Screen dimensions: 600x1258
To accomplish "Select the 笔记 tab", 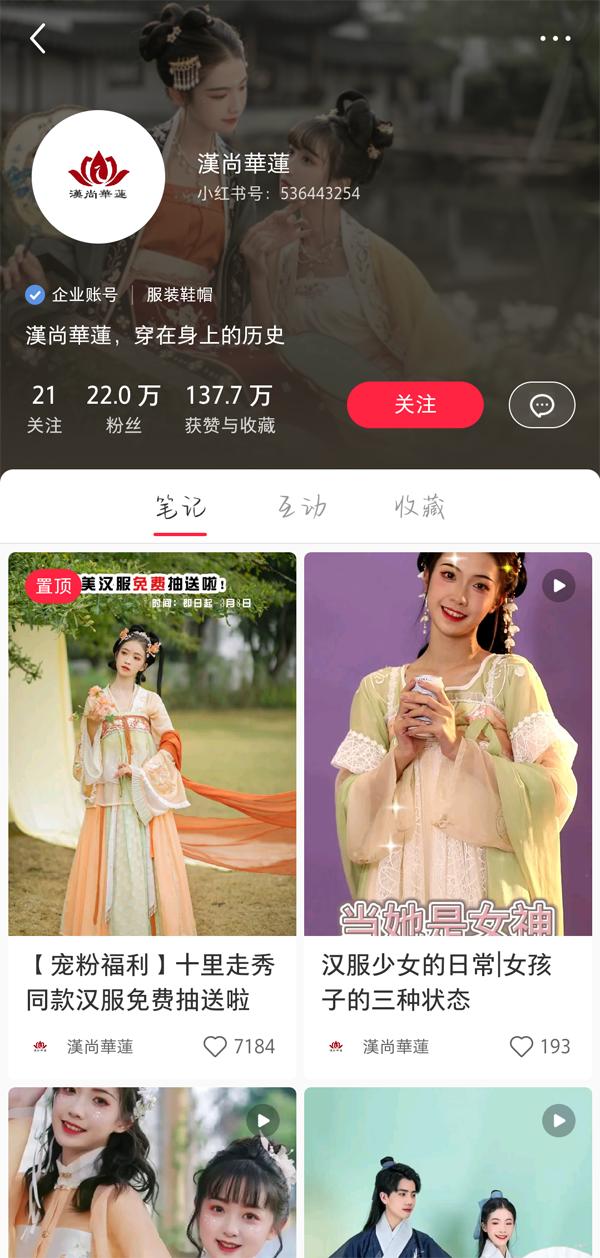I will (180, 507).
